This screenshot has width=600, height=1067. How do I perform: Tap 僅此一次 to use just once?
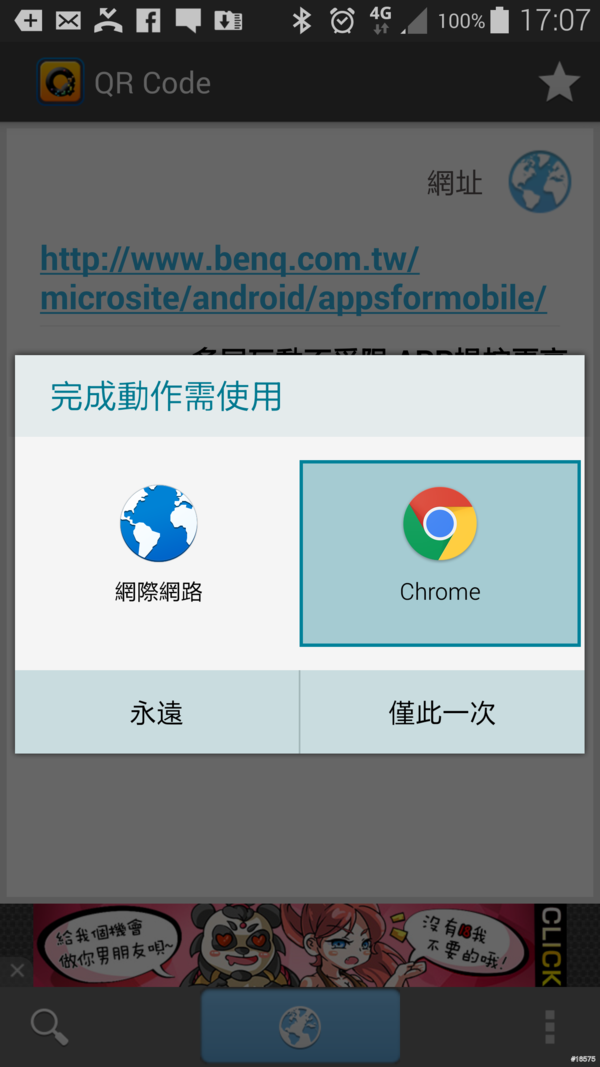point(442,712)
